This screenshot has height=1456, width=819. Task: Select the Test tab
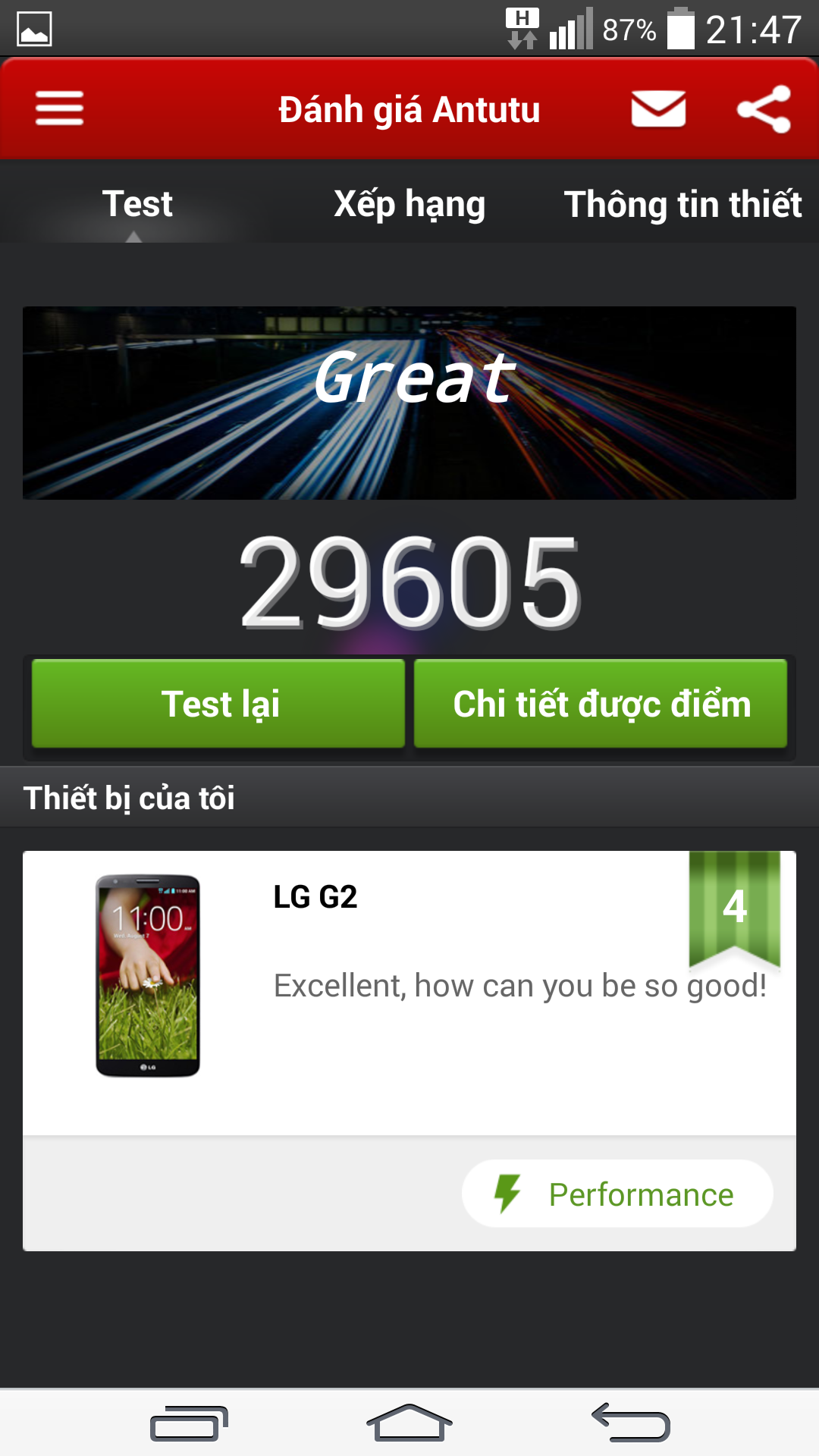point(138,203)
